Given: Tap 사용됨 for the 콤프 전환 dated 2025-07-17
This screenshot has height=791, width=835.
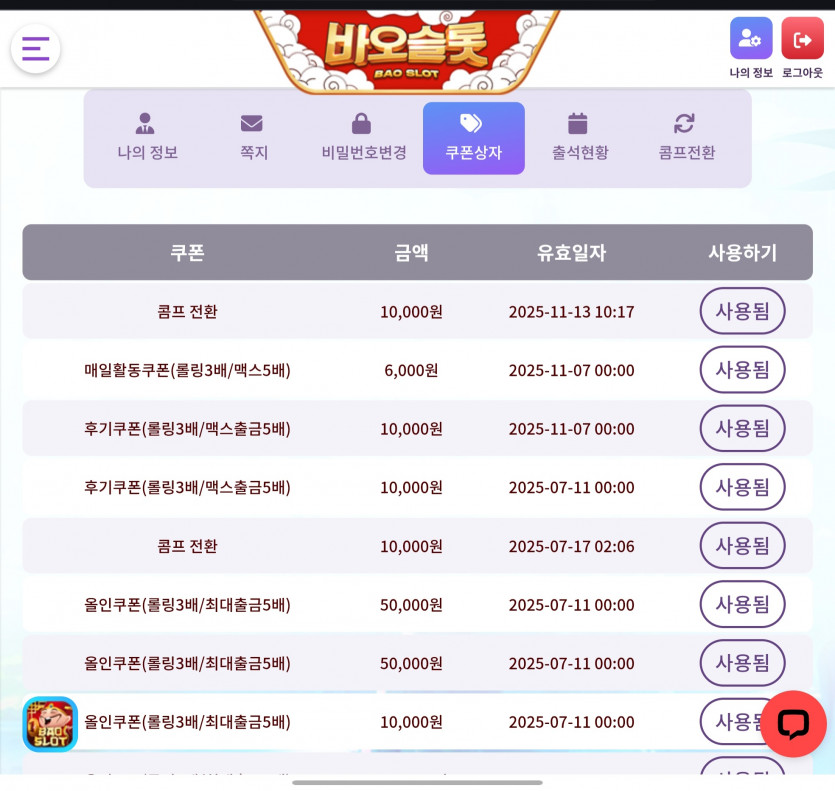Looking at the screenshot, I should (742, 546).
